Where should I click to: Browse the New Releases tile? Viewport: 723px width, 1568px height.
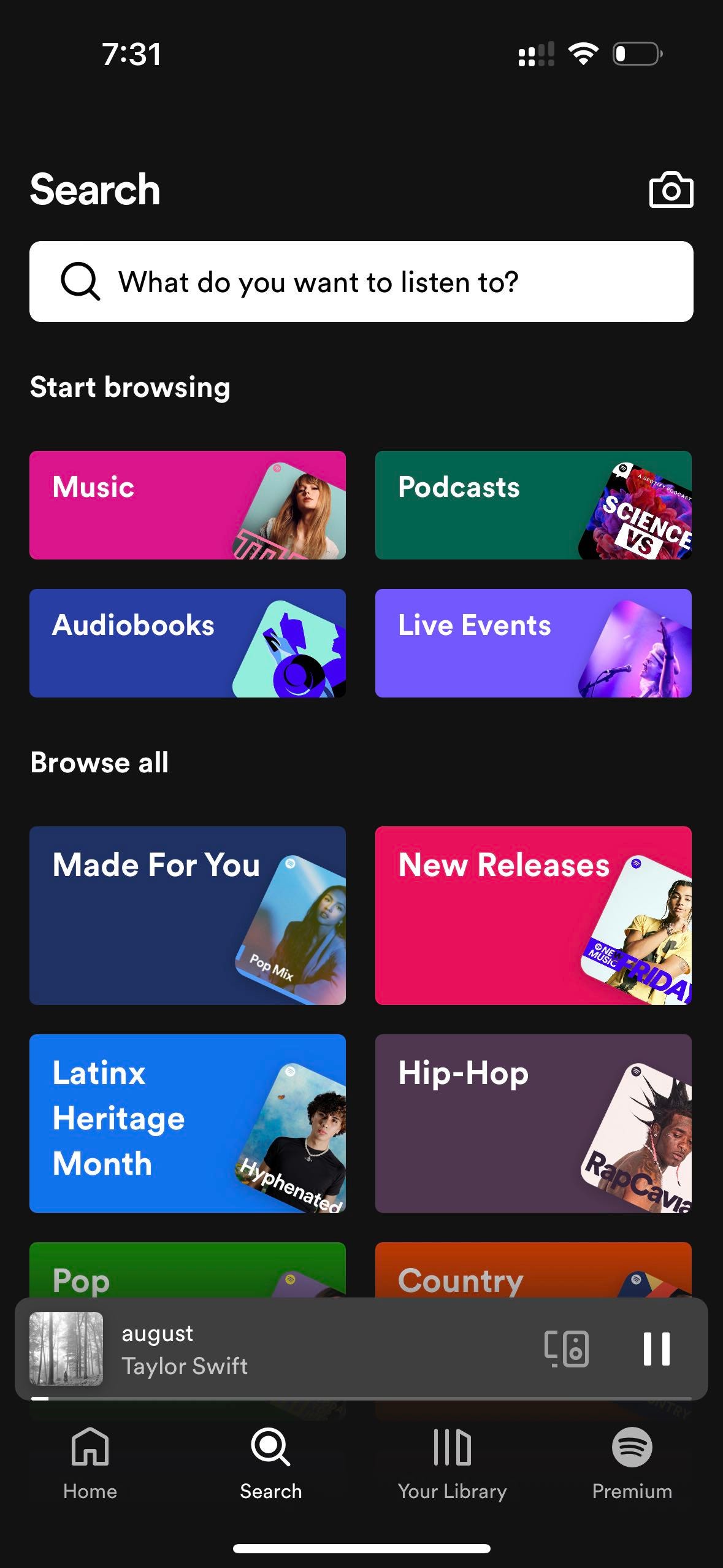tap(533, 915)
